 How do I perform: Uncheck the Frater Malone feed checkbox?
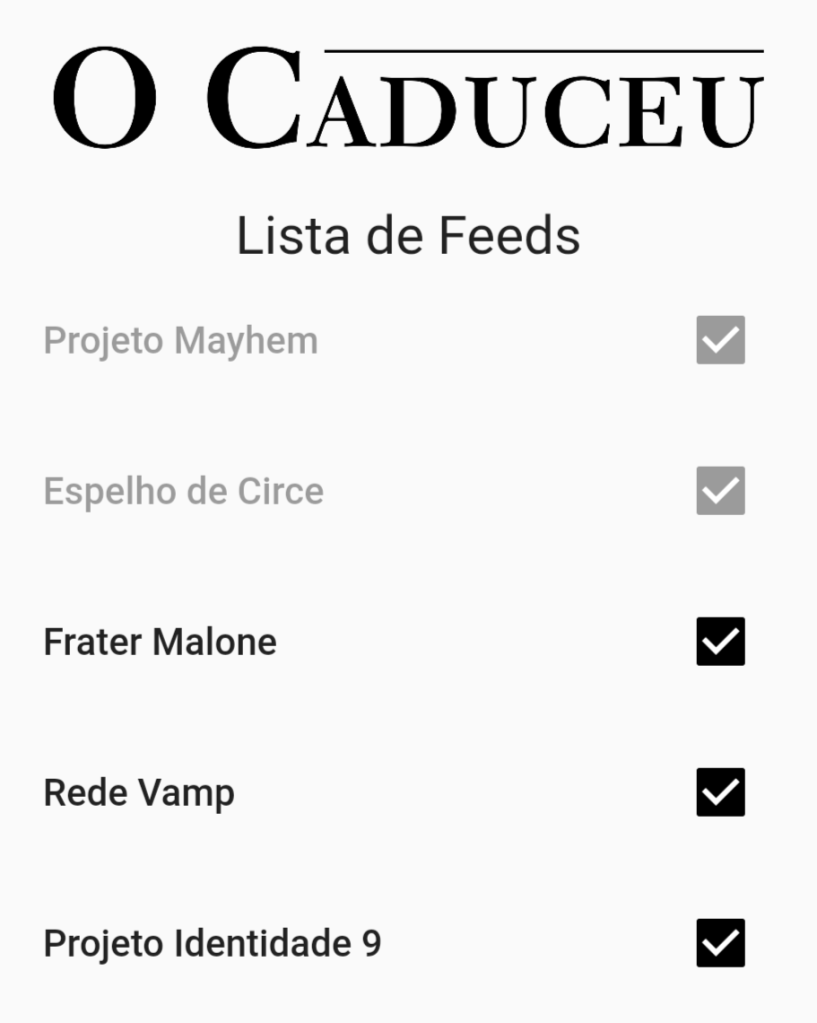point(720,641)
